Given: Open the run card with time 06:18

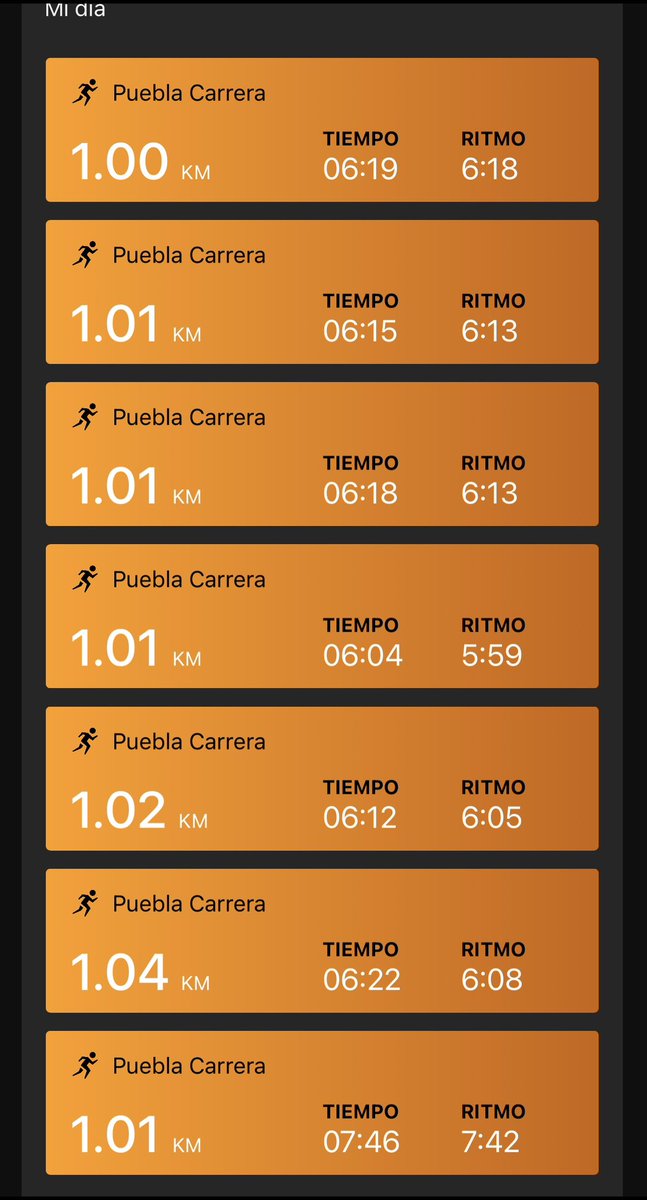Looking at the screenshot, I should [x=322, y=454].
